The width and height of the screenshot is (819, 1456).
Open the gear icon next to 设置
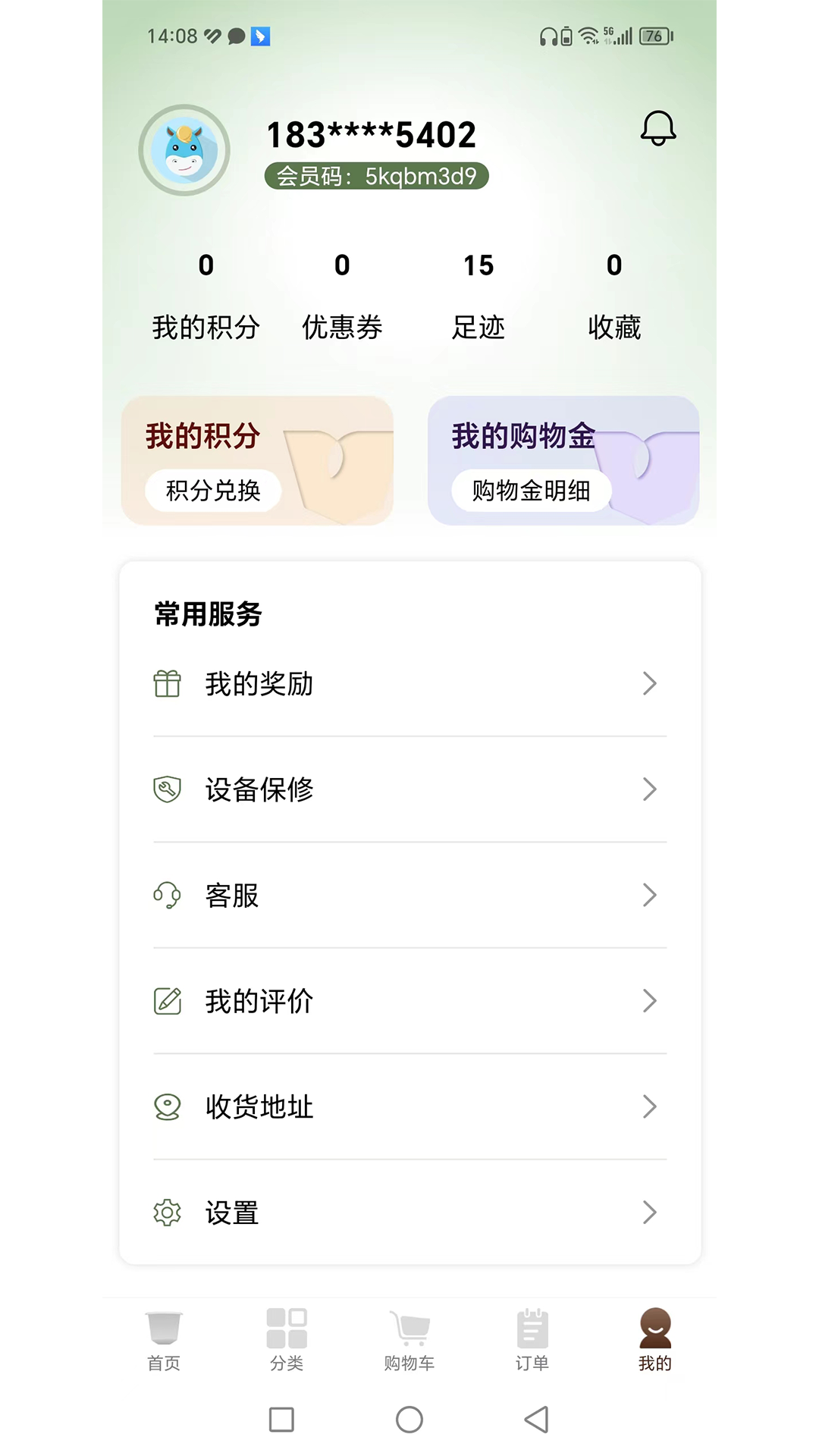168,1213
